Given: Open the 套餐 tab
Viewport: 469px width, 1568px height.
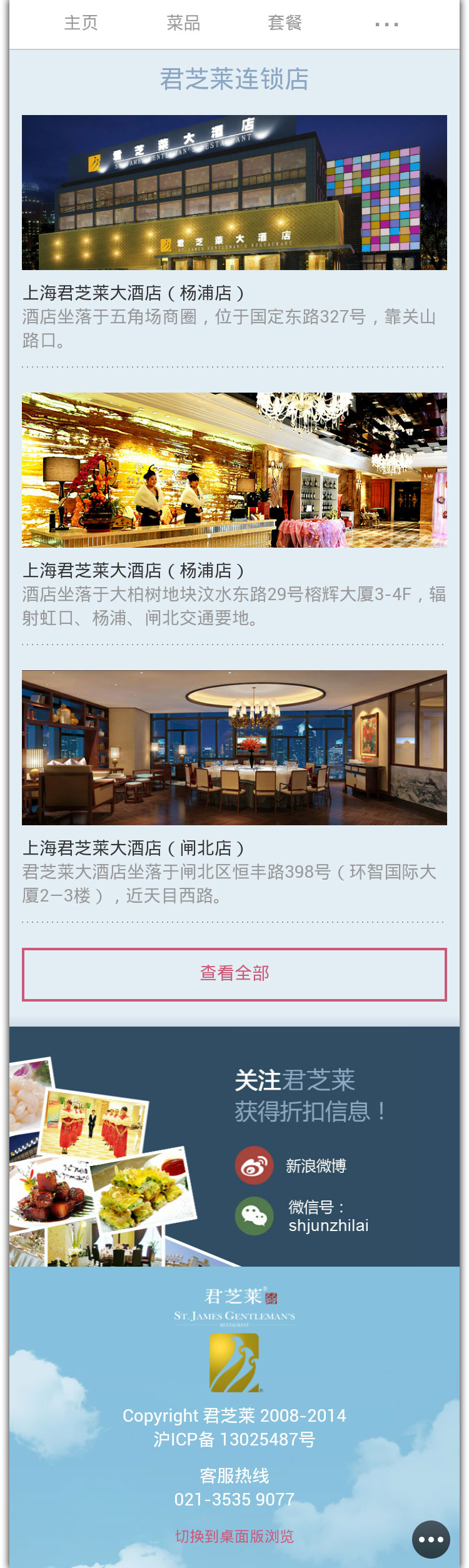Looking at the screenshot, I should click(x=285, y=24).
